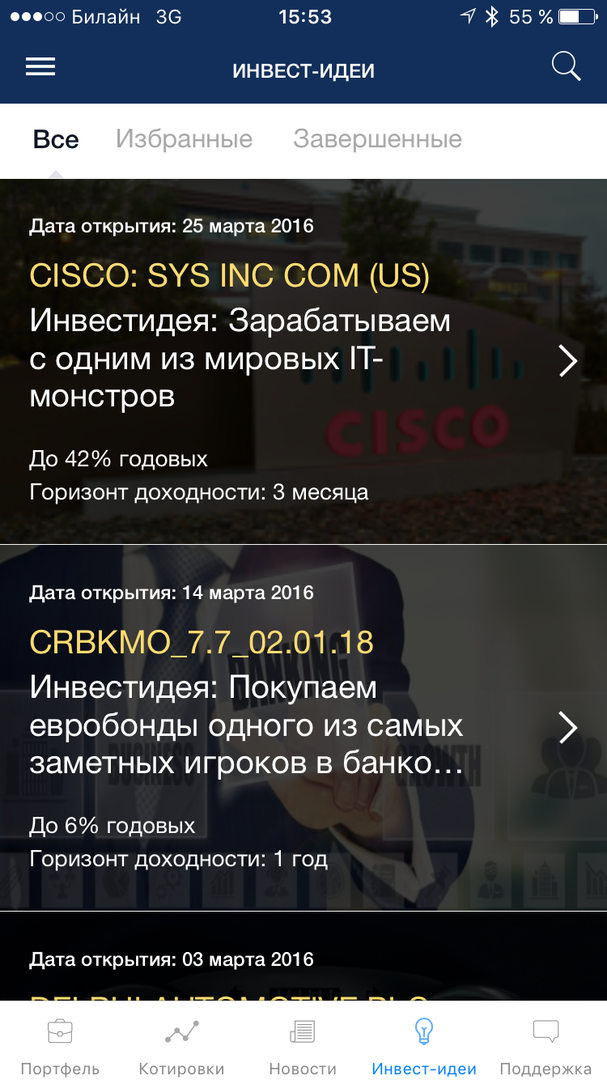Open the Котировки tab
607x1080 pixels.
tap(182, 1045)
